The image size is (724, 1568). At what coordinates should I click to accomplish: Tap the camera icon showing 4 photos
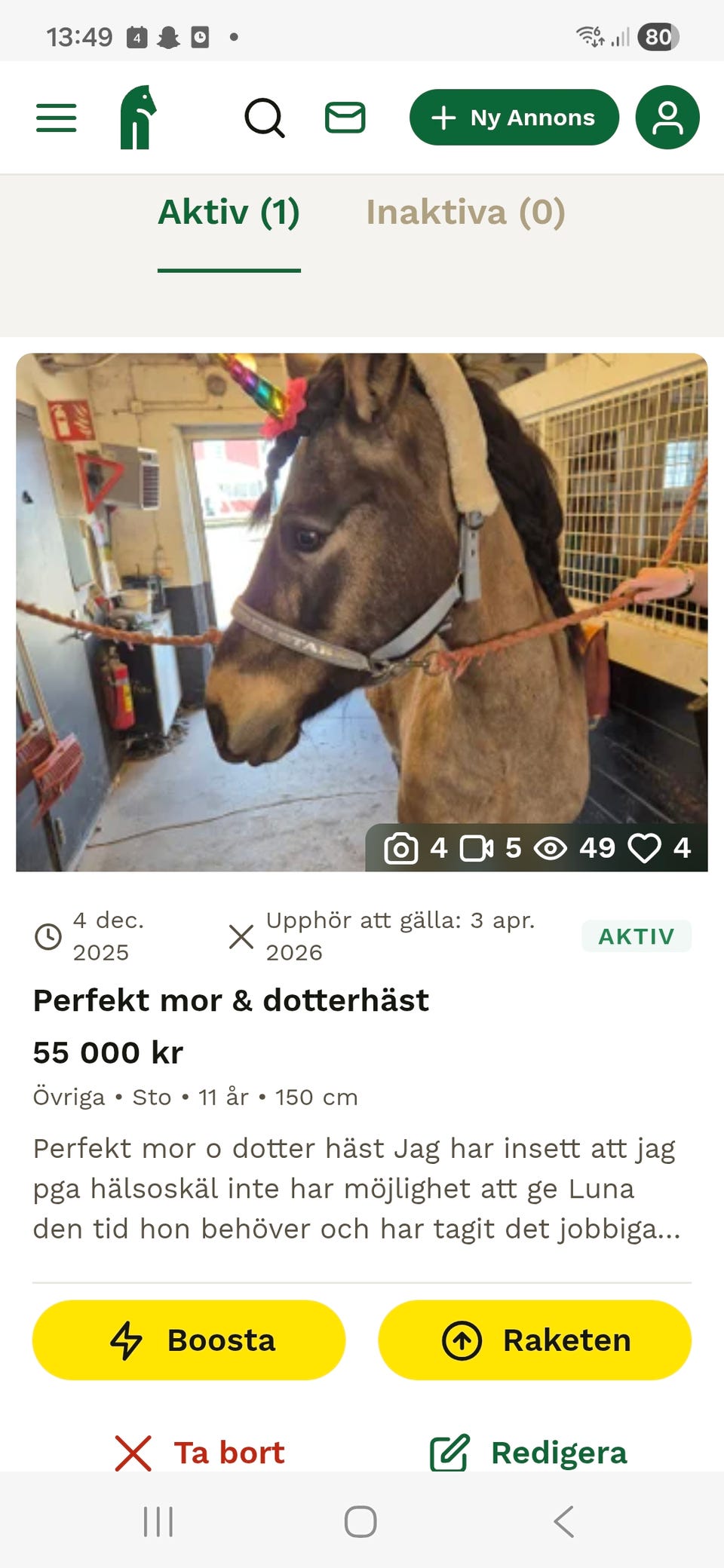(403, 847)
